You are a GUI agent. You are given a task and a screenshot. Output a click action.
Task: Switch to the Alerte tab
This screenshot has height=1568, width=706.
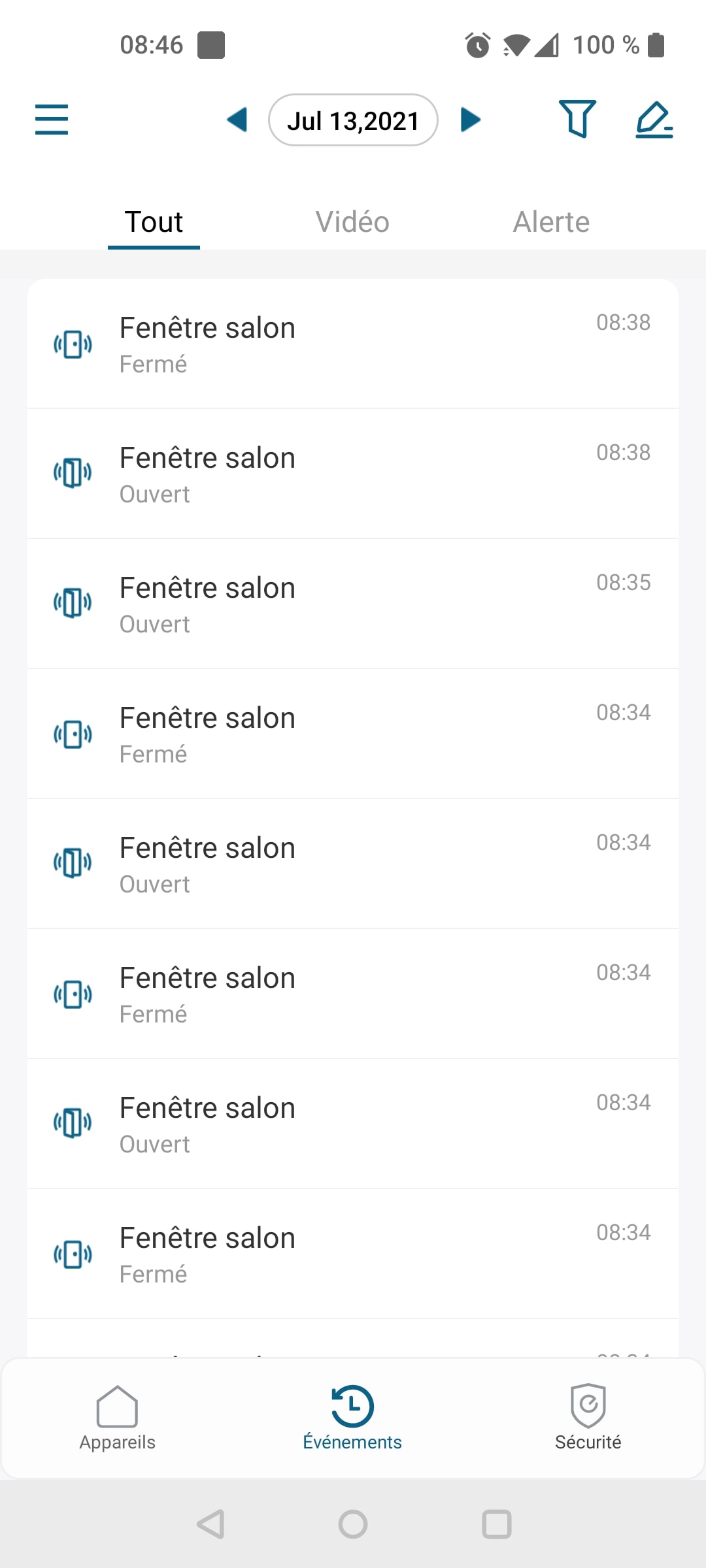551,222
